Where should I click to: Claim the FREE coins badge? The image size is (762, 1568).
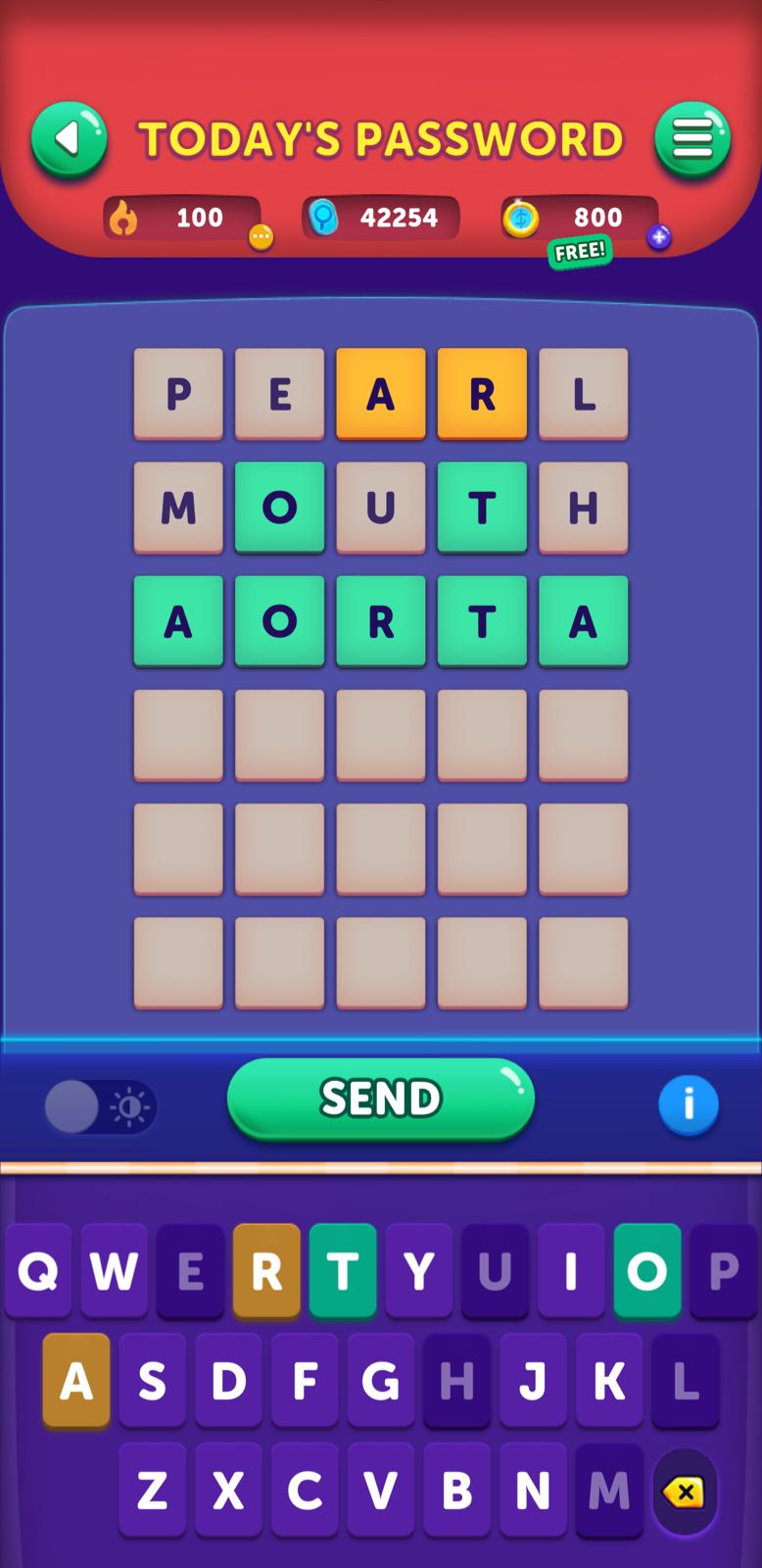click(x=580, y=252)
